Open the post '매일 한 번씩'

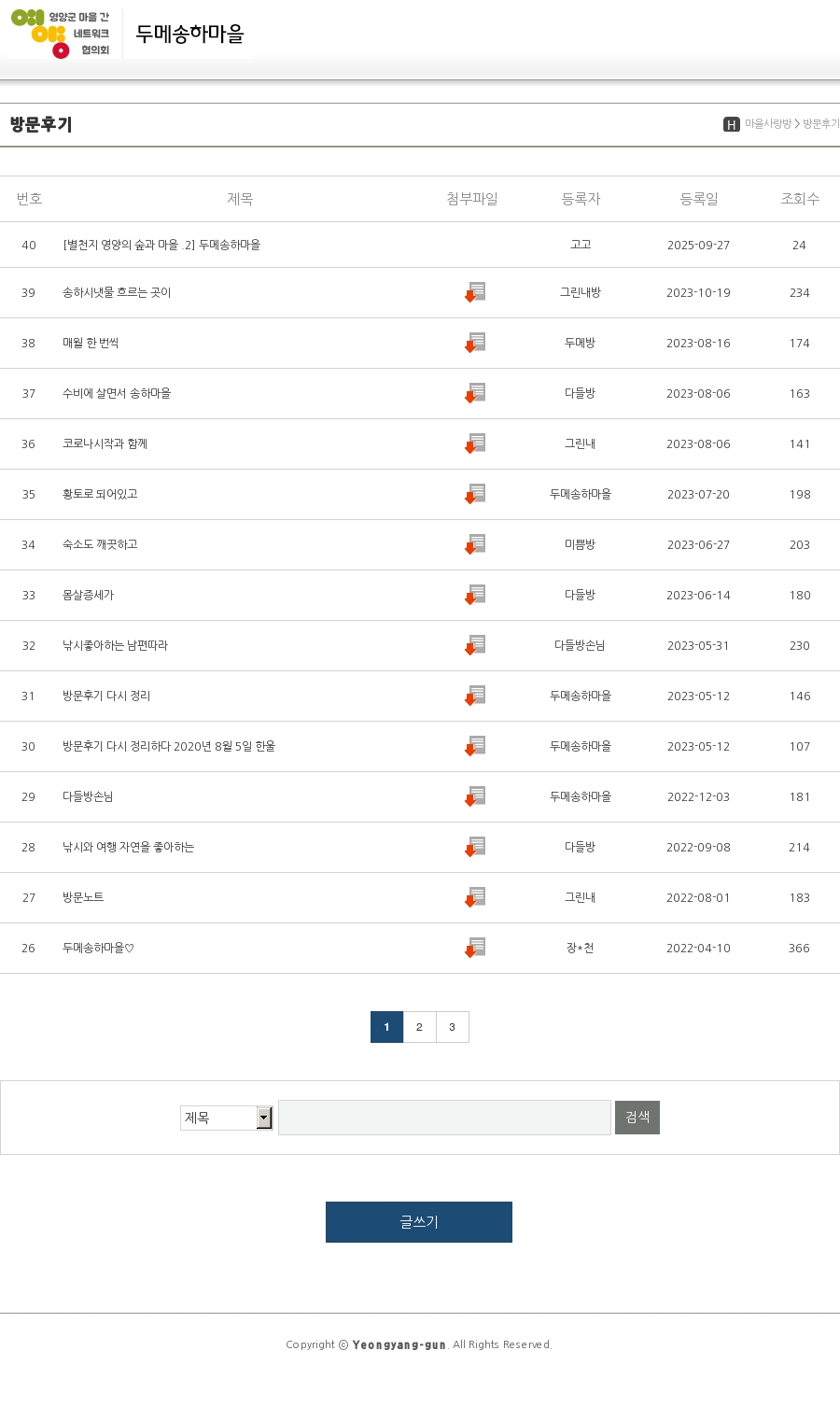pyautogui.click(x=91, y=343)
